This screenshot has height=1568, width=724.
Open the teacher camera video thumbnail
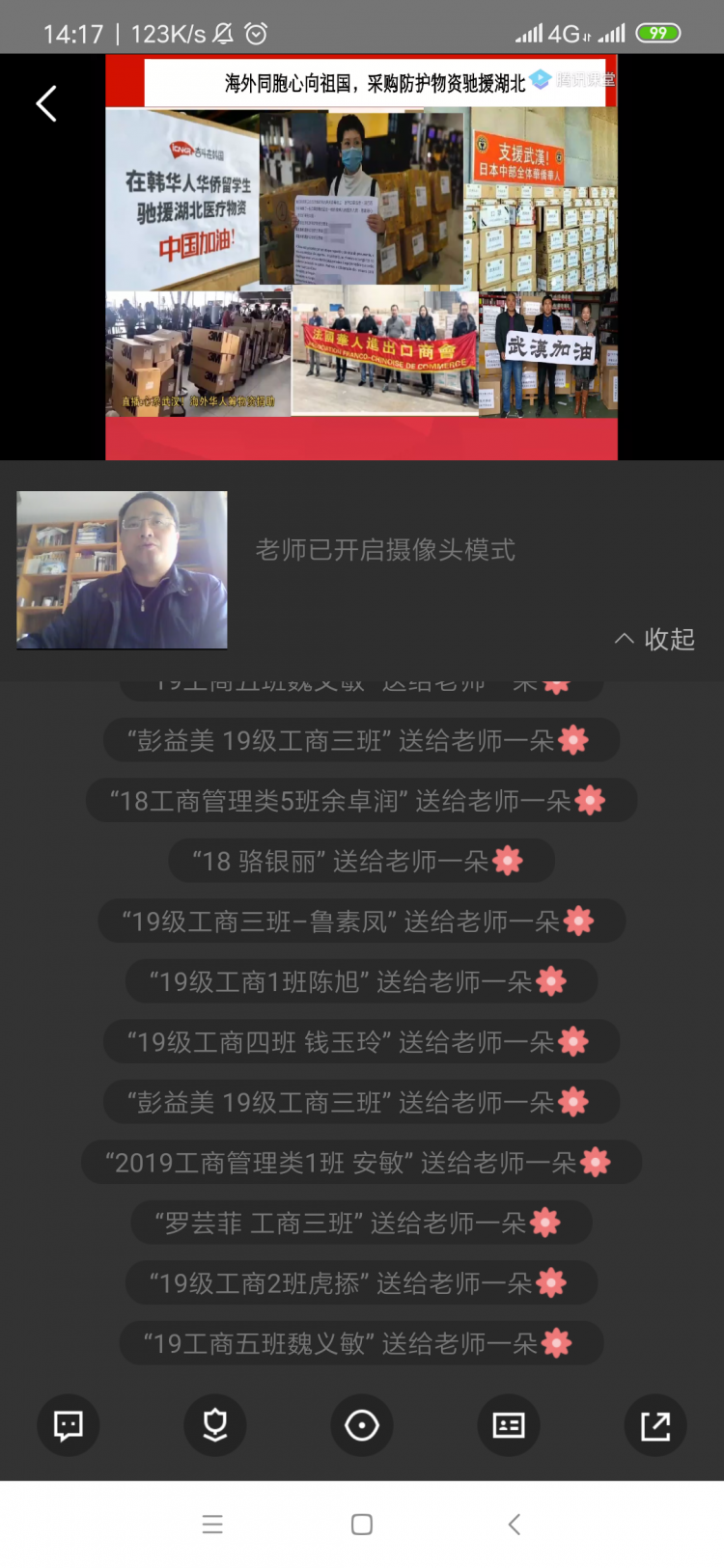pyautogui.click(x=123, y=569)
